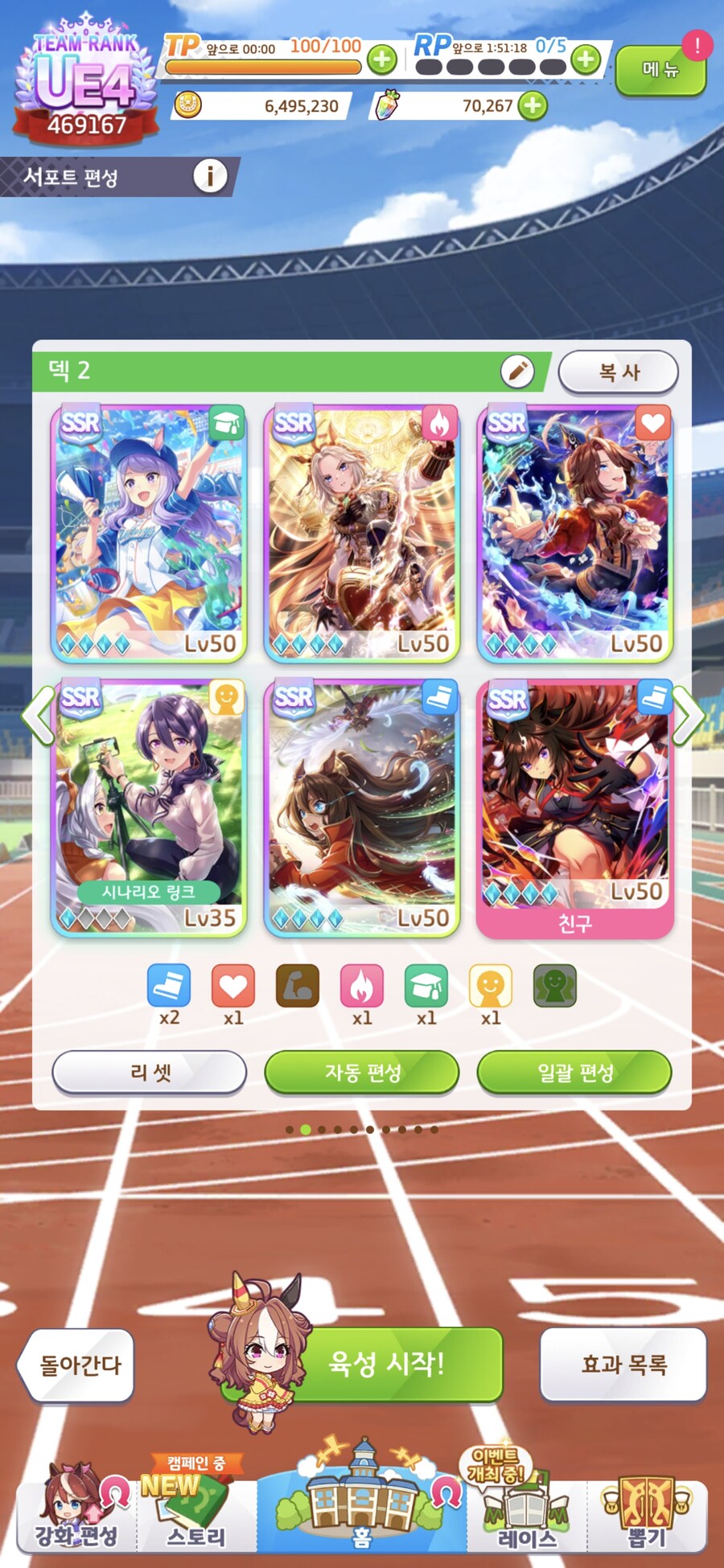Viewport: 724px width, 1568px height.
Task: Go to the previous deck with the left arrow
Action: coord(37,715)
